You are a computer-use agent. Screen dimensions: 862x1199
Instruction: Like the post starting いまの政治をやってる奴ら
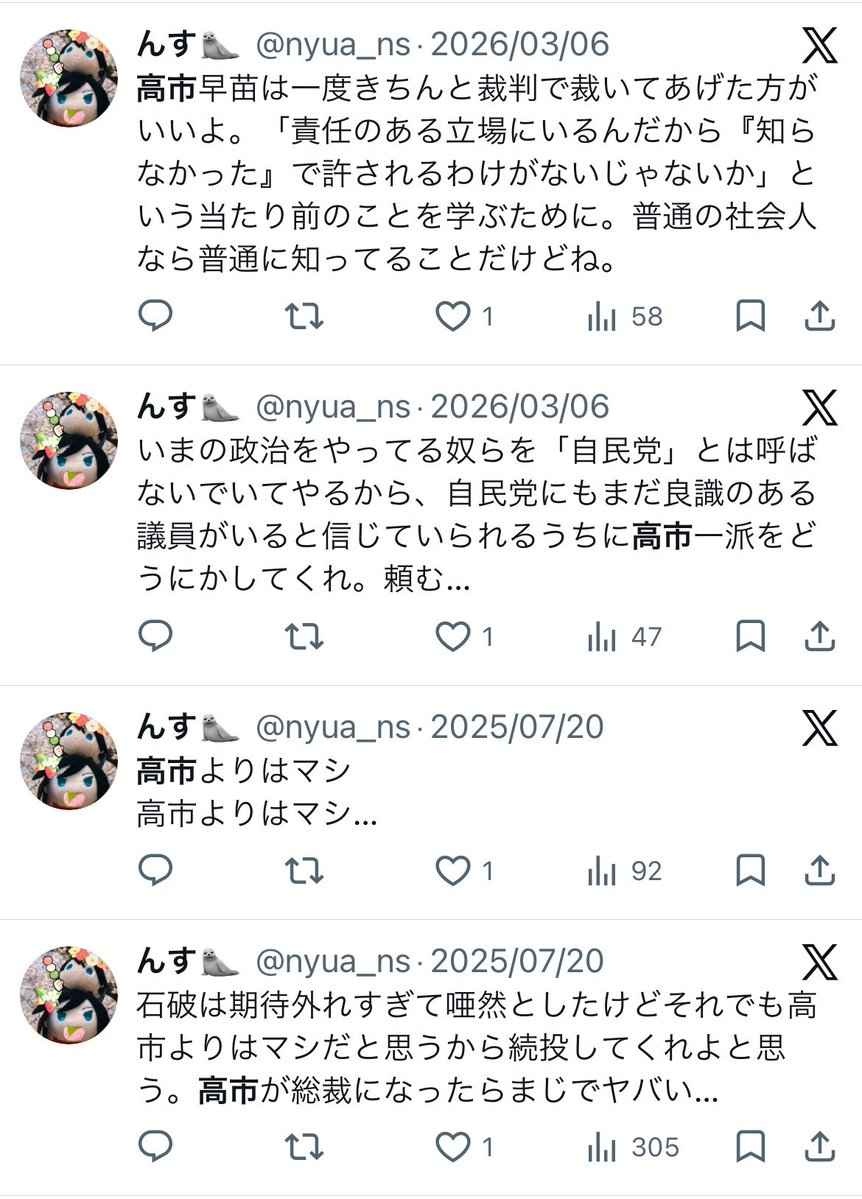click(454, 636)
